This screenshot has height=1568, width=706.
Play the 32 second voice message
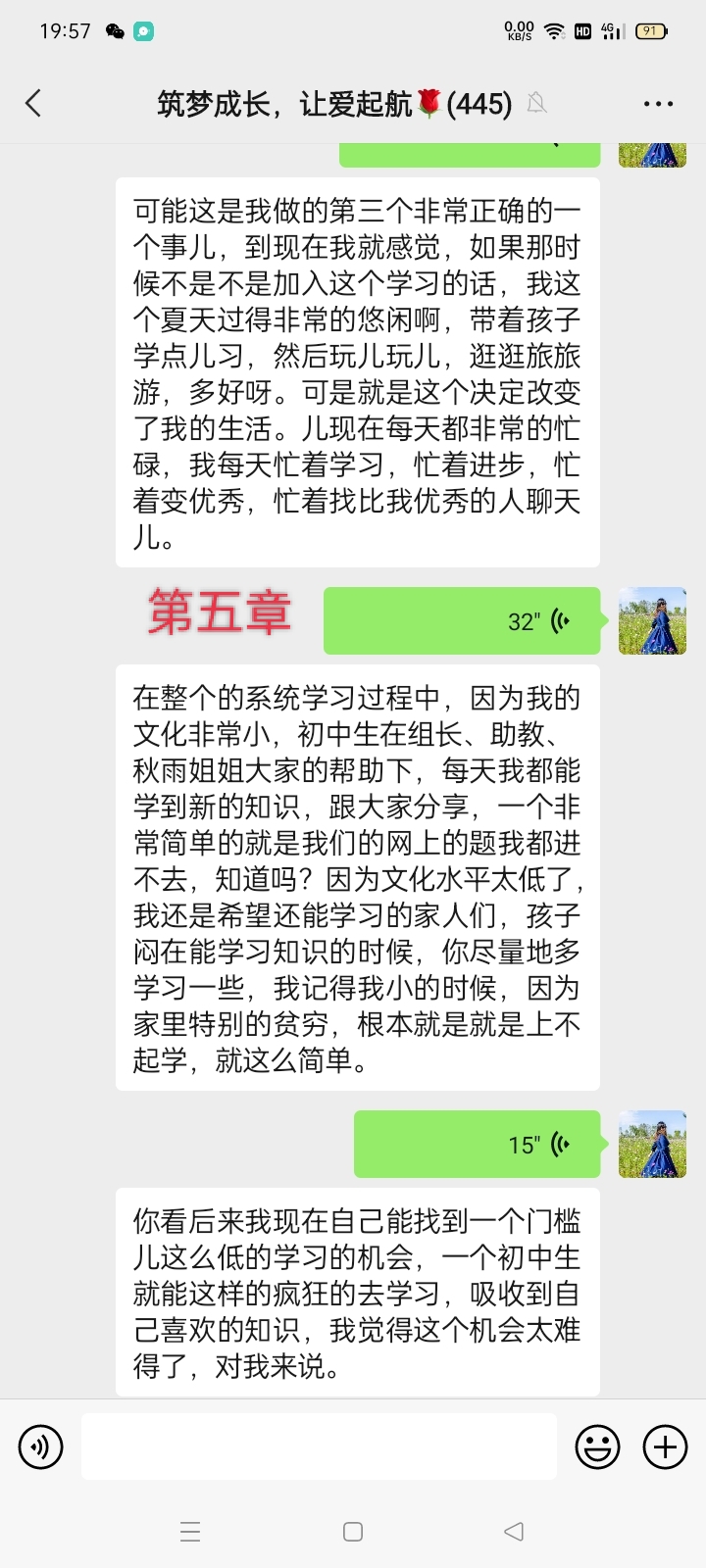coord(461,620)
